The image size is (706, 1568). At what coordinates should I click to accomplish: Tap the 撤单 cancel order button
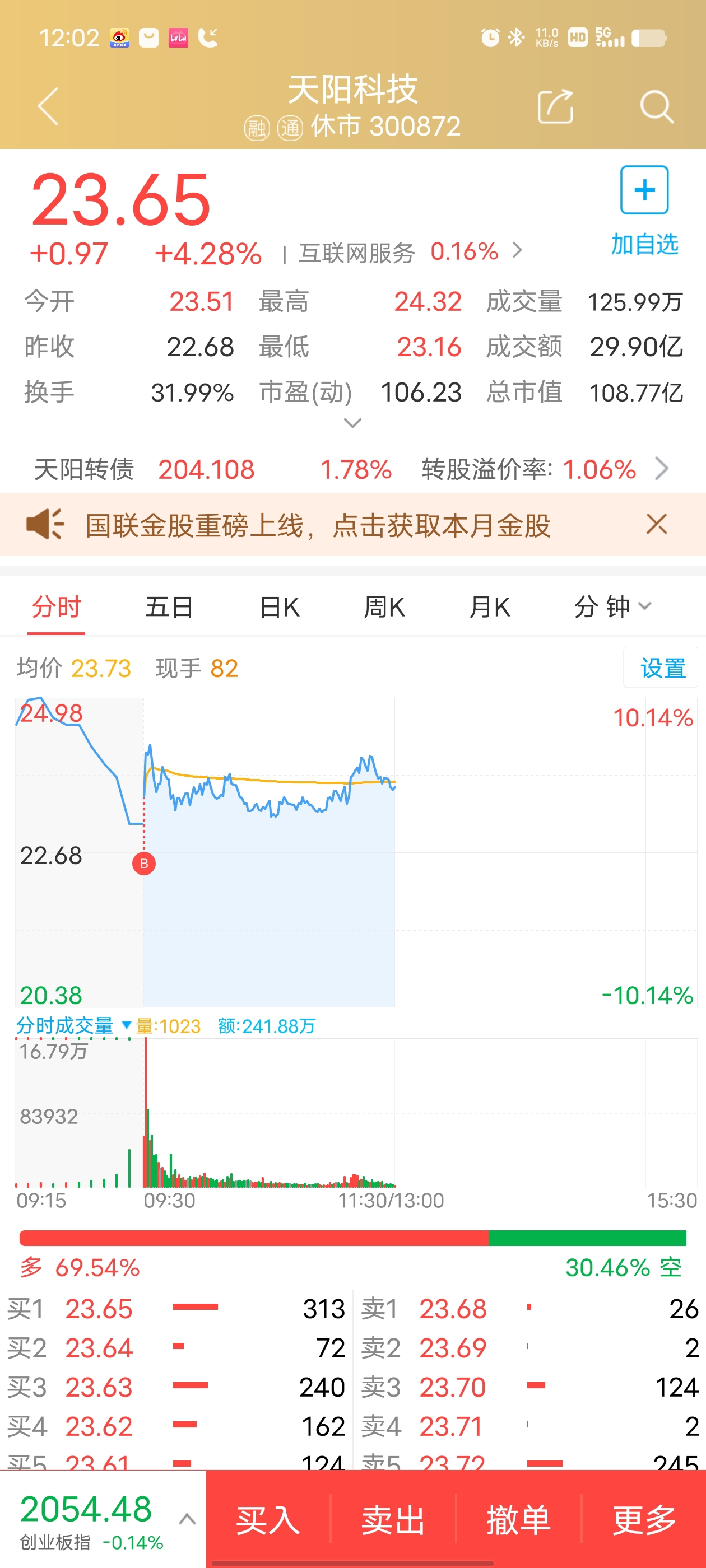click(x=518, y=1519)
